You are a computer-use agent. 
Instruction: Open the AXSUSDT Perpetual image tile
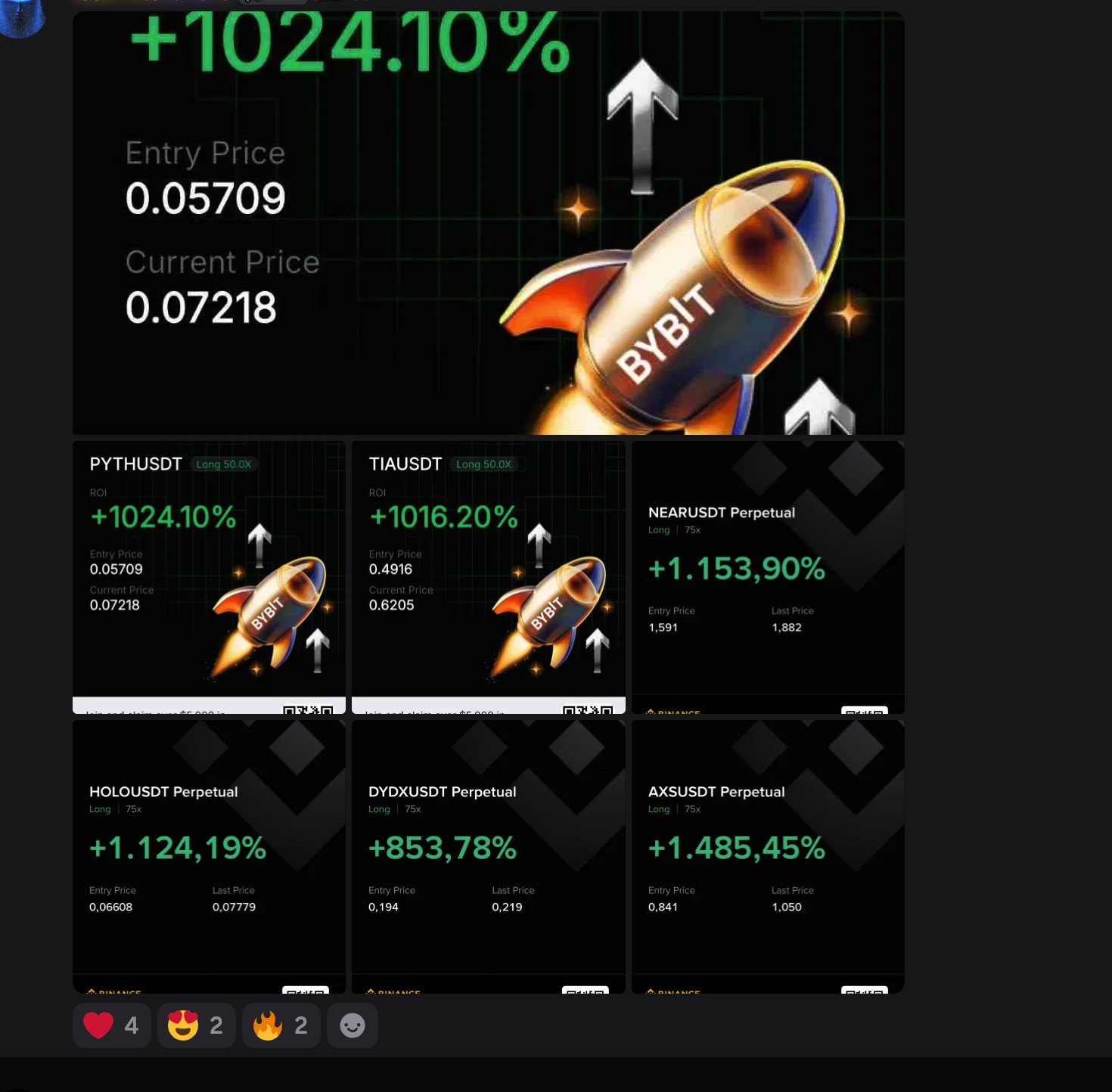pos(767,856)
